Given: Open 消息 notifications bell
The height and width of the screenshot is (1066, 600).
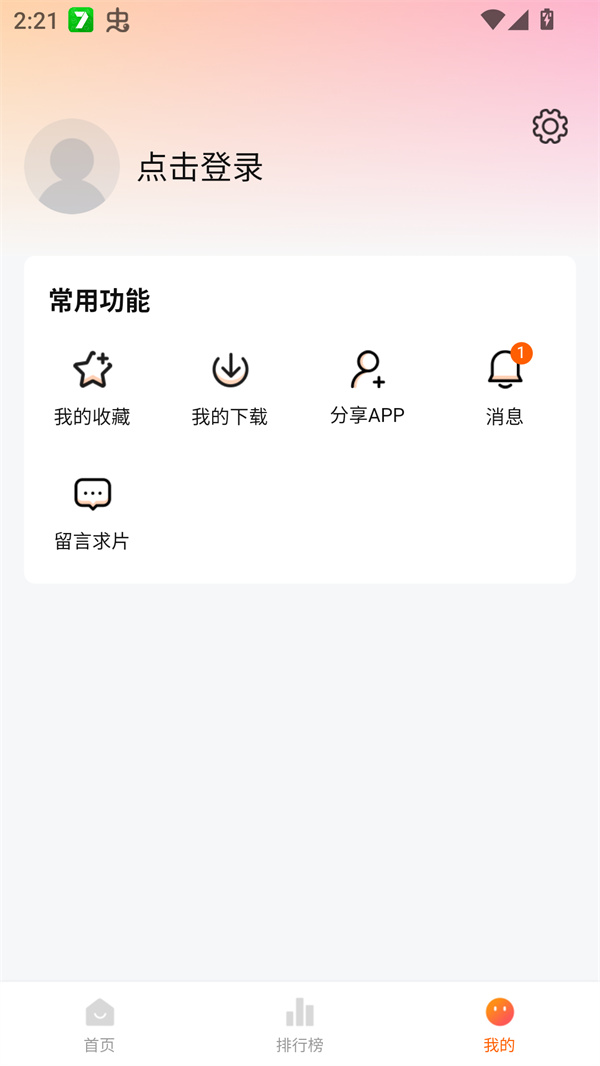Looking at the screenshot, I should [x=505, y=388].
